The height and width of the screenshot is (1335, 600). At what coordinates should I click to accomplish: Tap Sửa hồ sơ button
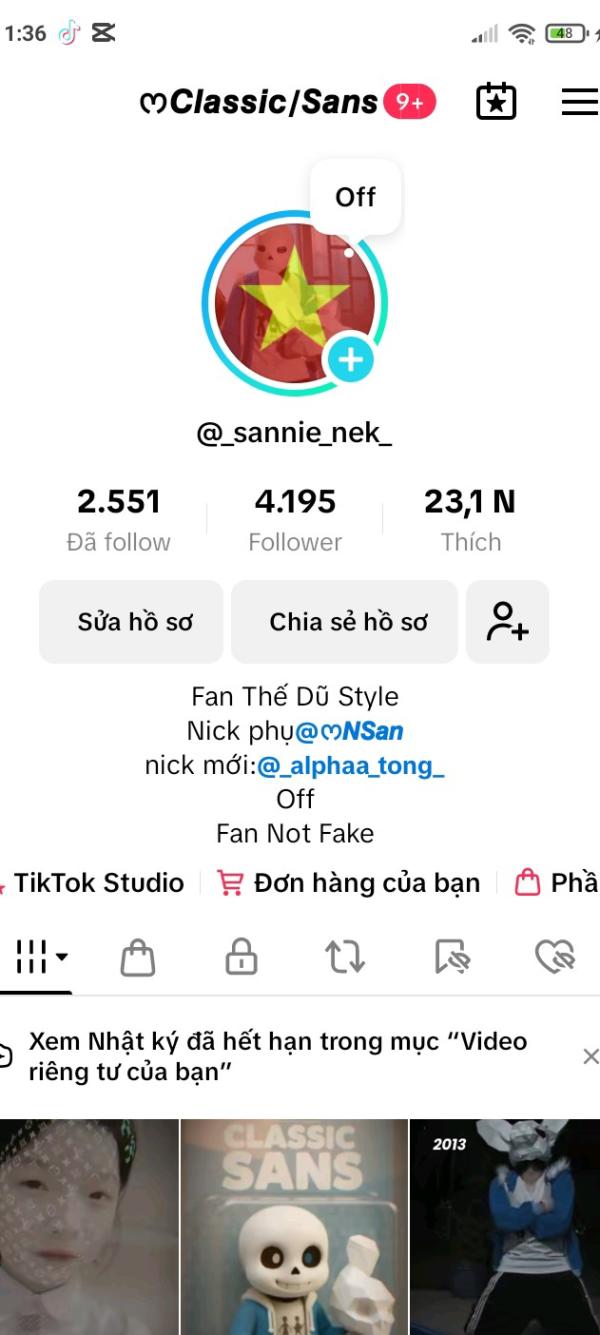[134, 622]
